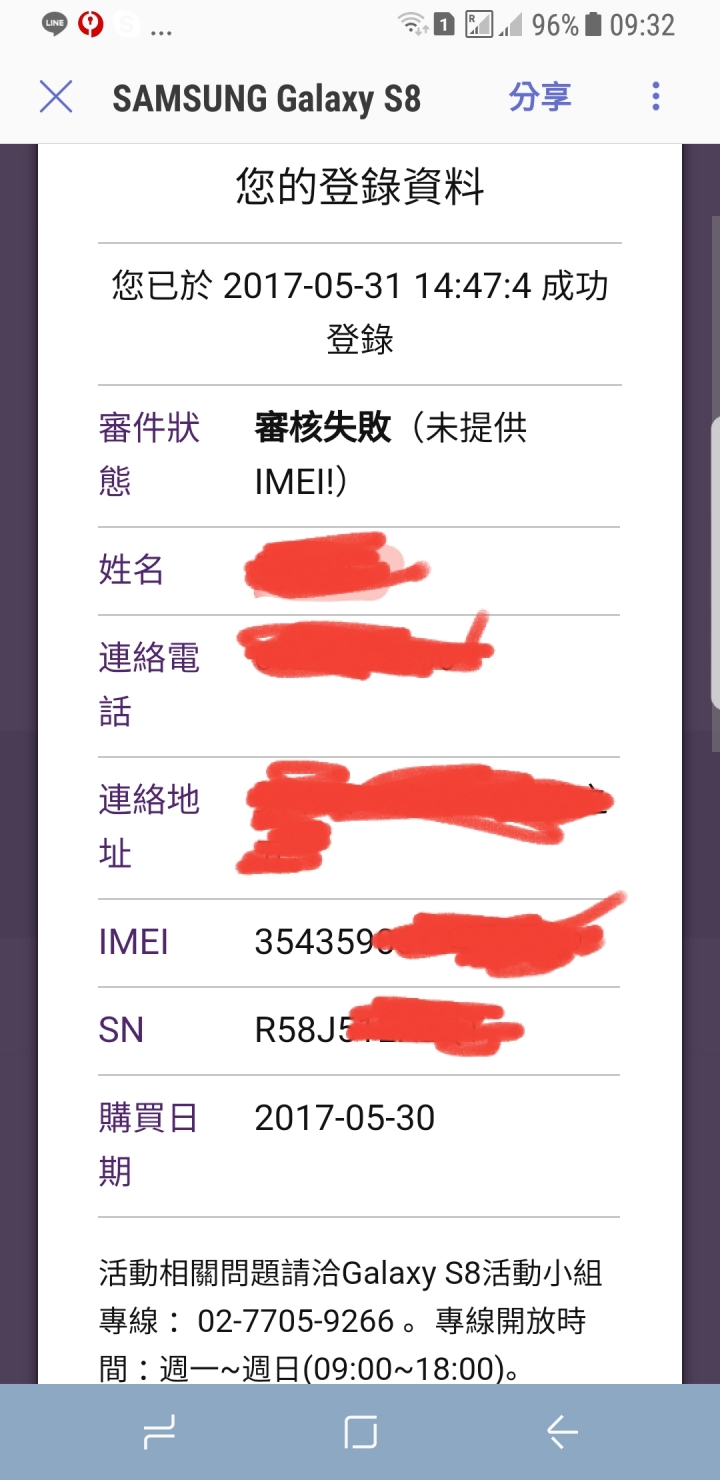
Task: Close the SAMSUNG Galaxy S8 page
Action: pos(56,97)
